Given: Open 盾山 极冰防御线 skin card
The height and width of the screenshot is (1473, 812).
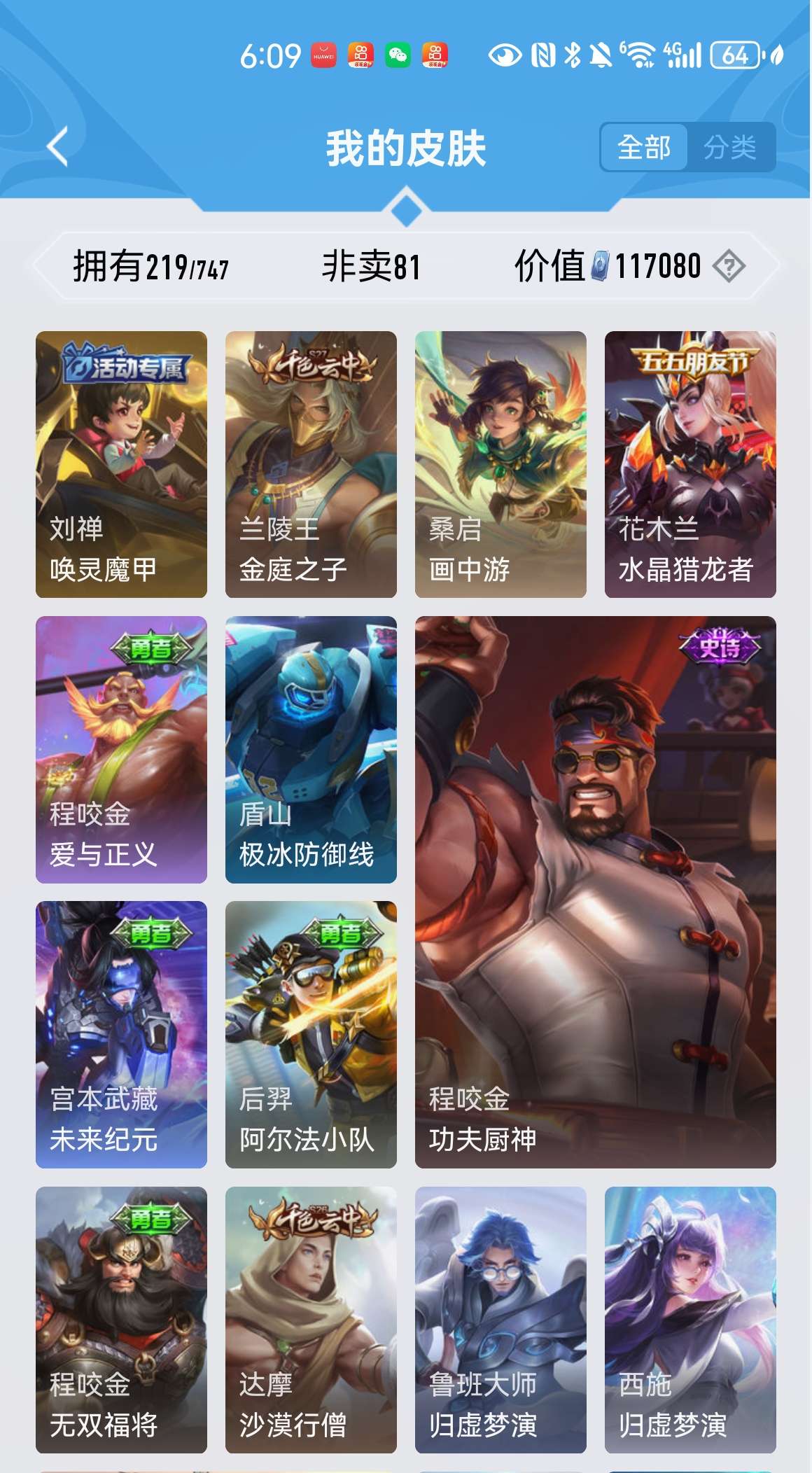Looking at the screenshot, I should pyautogui.click(x=311, y=749).
